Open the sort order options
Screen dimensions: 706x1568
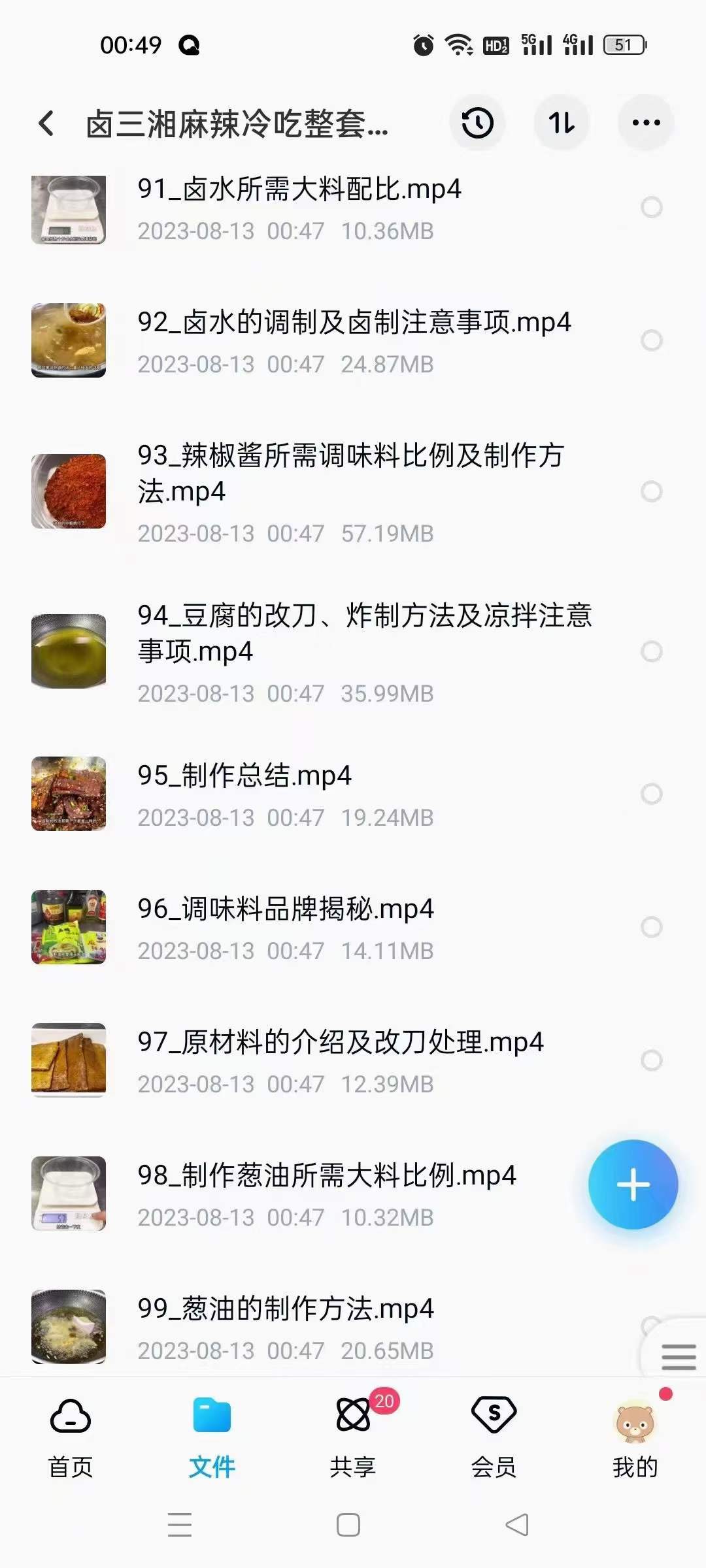[x=562, y=123]
